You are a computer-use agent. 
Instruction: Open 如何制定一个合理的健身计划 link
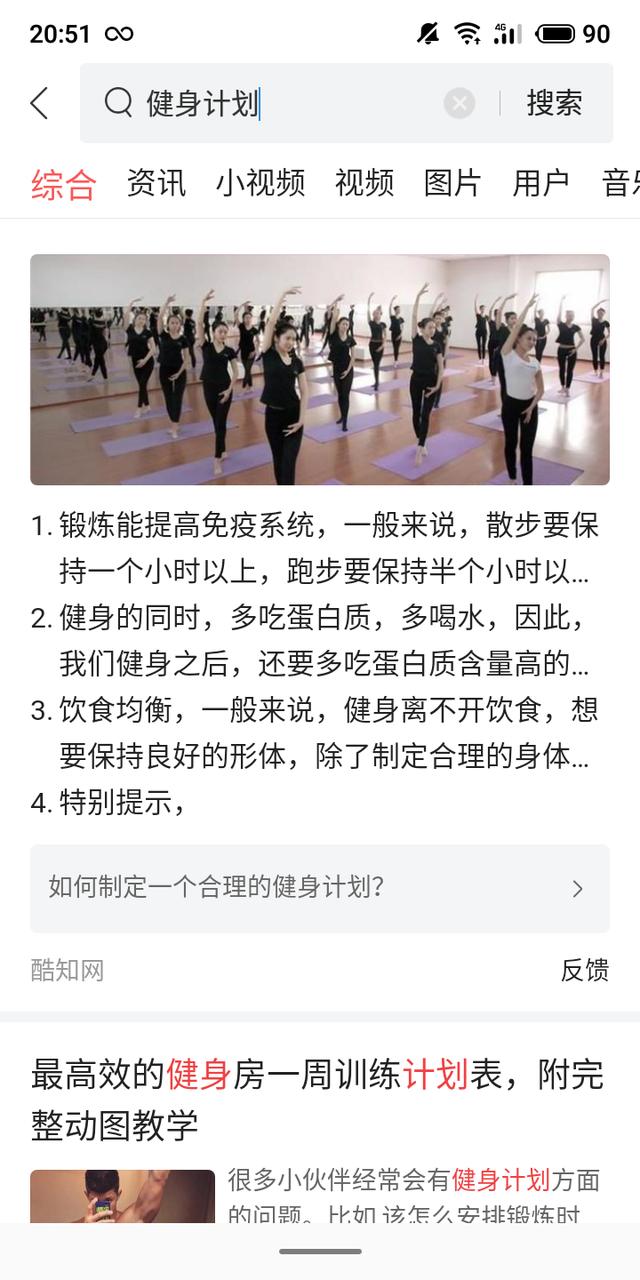320,888
